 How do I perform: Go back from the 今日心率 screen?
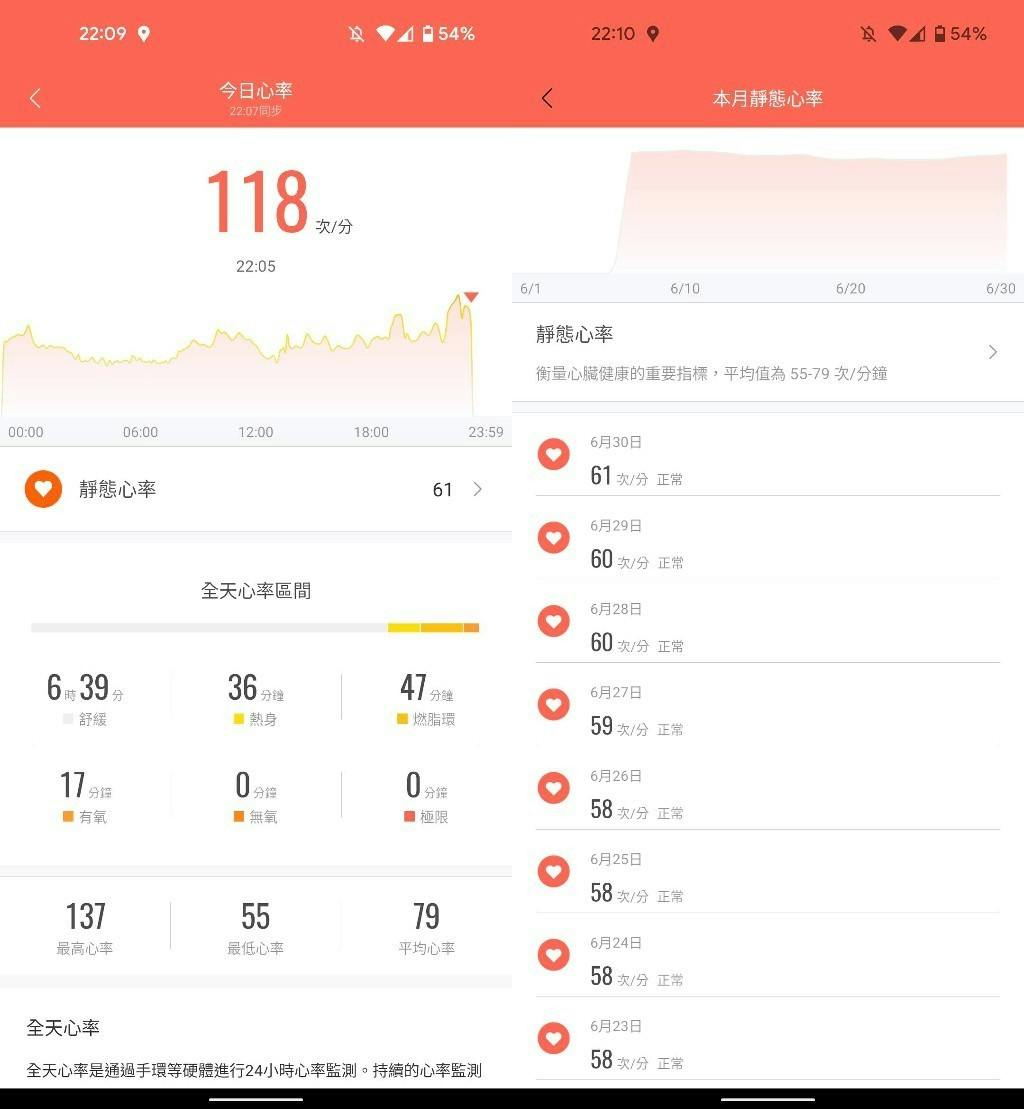click(x=36, y=98)
